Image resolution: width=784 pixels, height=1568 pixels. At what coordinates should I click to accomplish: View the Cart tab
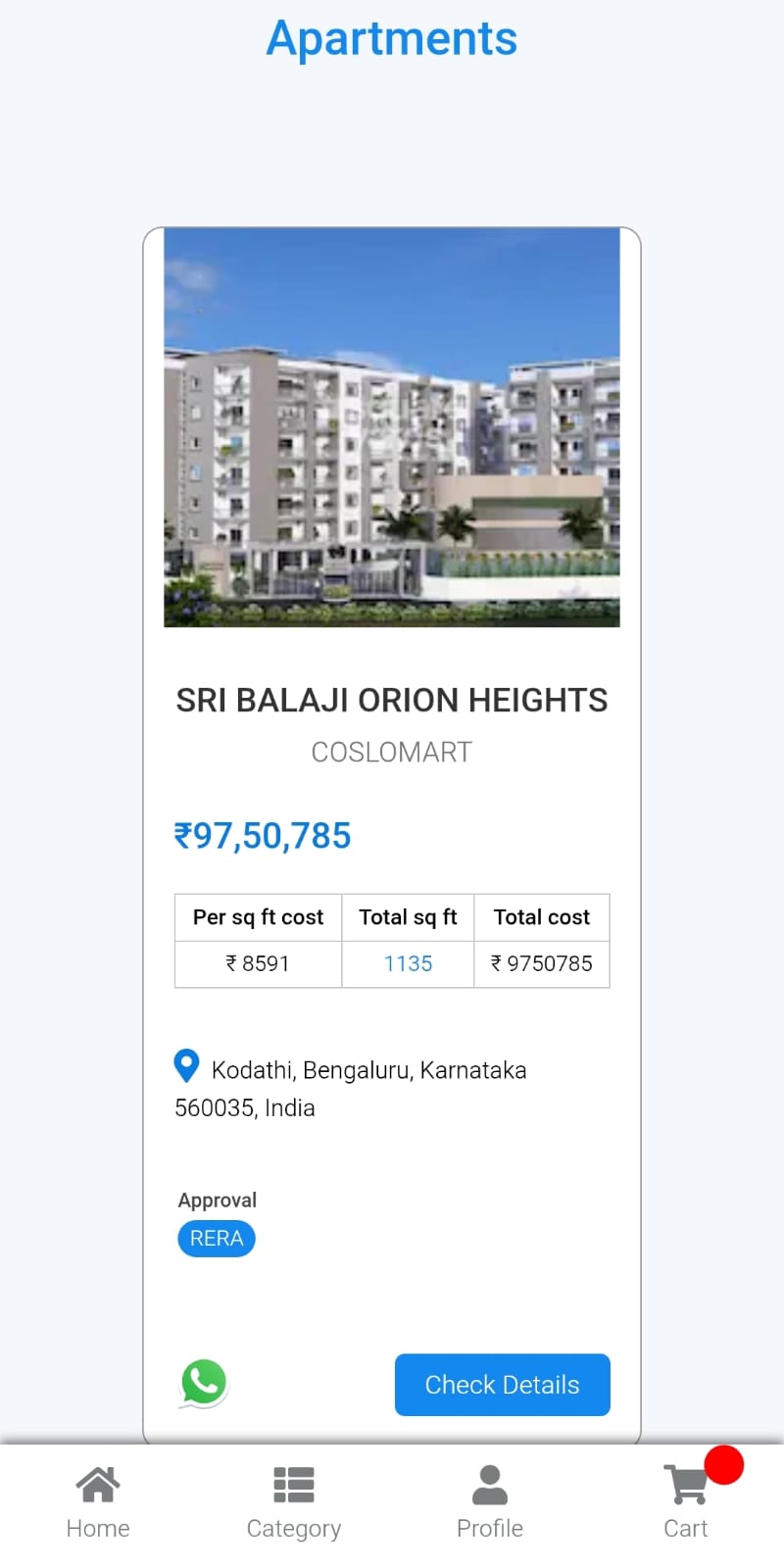[x=686, y=1502]
